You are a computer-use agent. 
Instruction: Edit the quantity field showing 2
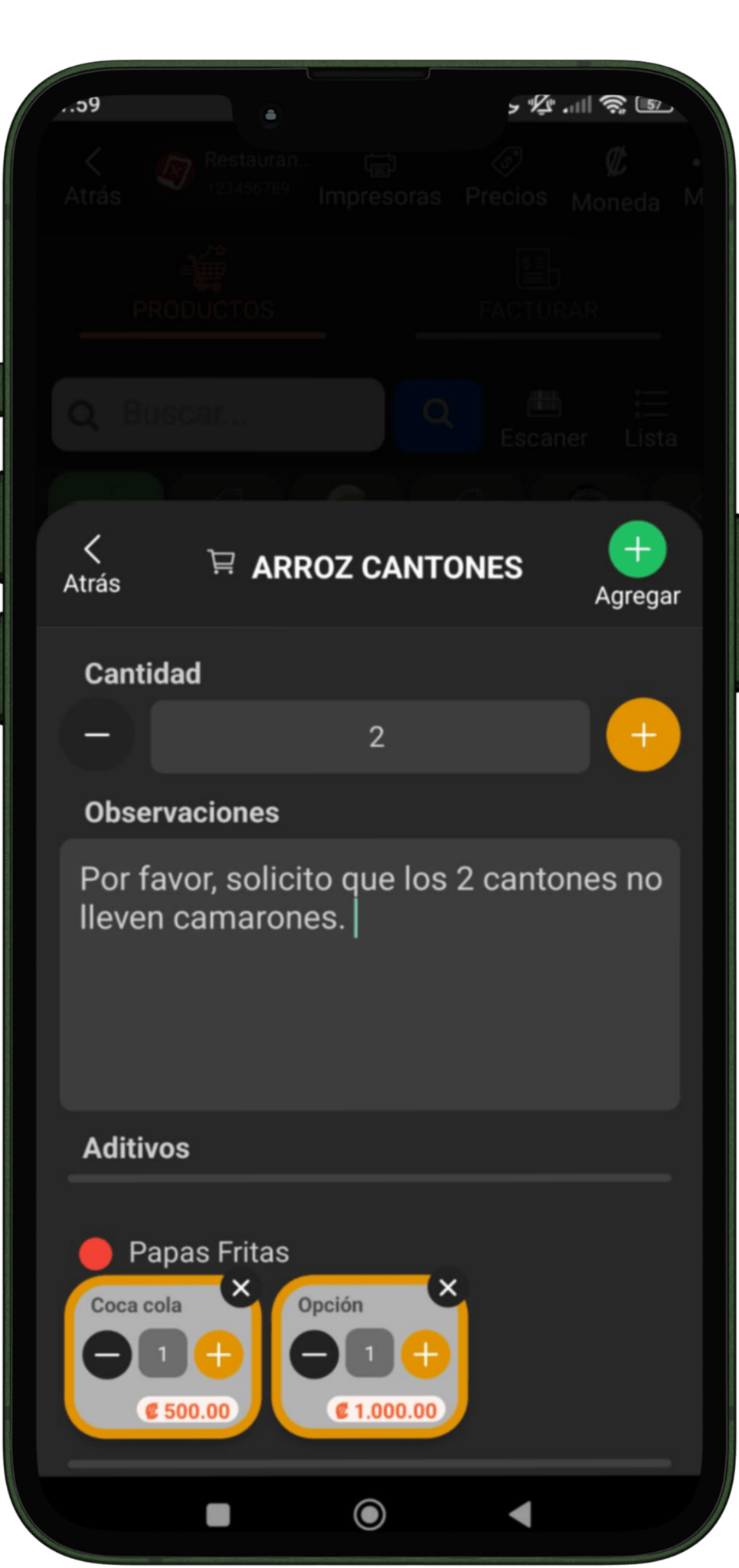(370, 737)
